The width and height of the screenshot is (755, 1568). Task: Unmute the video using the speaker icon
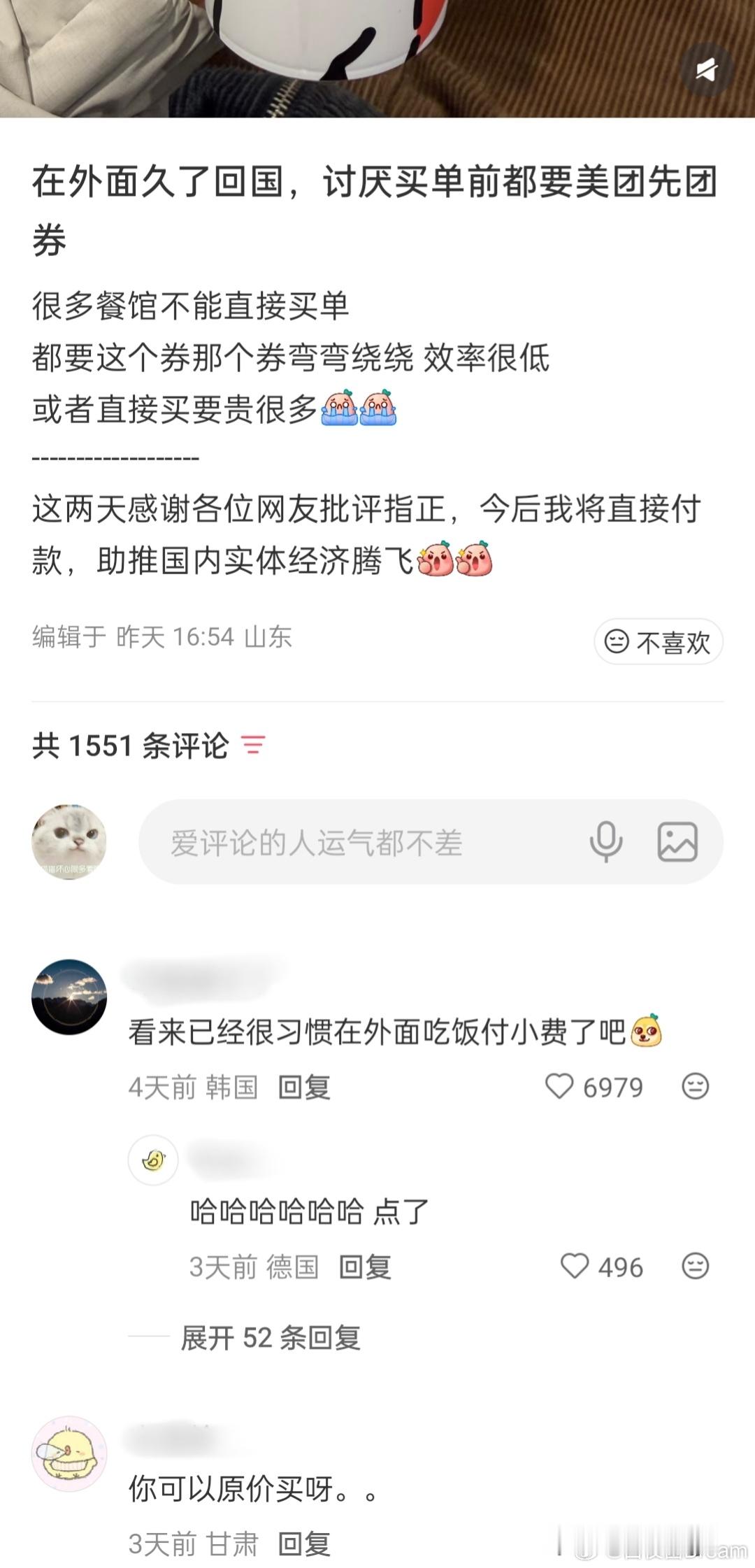click(x=707, y=67)
